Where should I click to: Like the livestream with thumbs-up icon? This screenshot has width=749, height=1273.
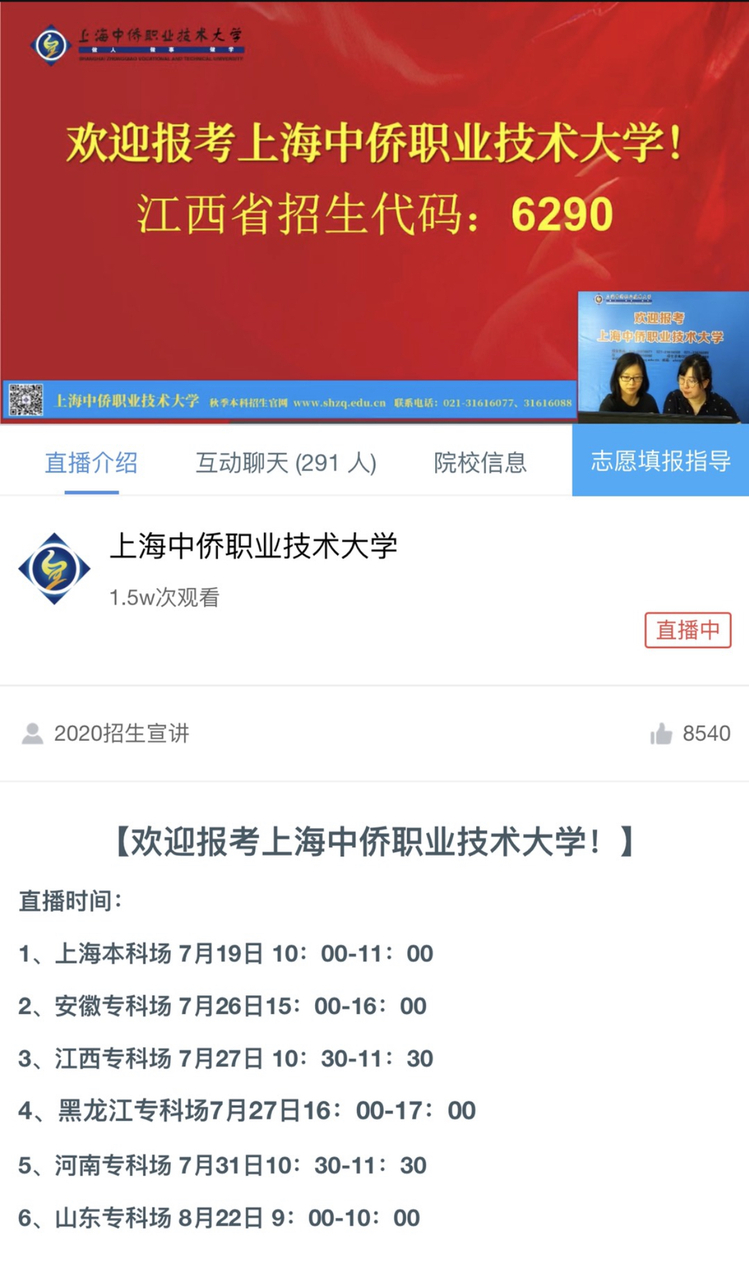[661, 734]
